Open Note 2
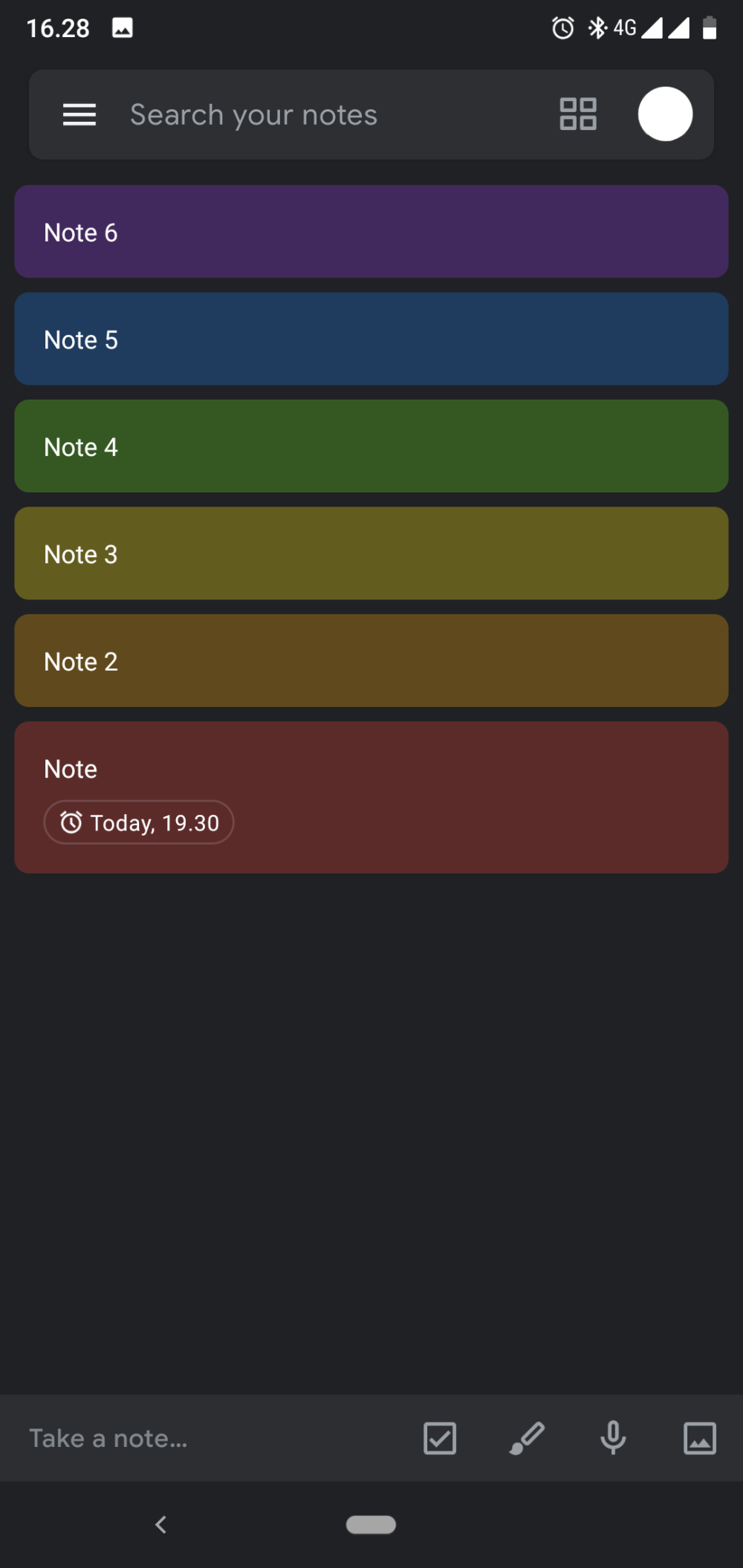The width and height of the screenshot is (743, 1568). click(x=371, y=660)
